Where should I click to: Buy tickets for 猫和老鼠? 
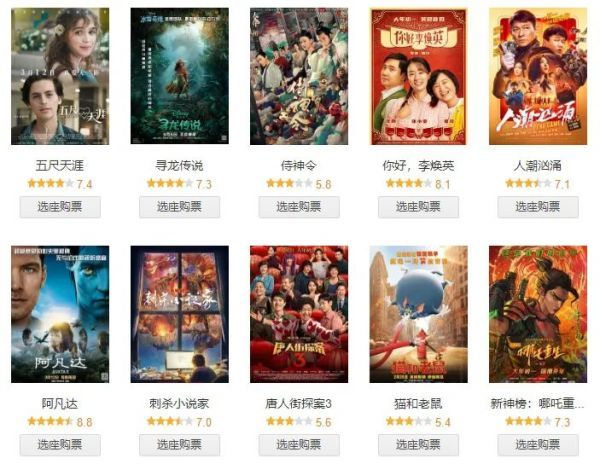tap(419, 445)
